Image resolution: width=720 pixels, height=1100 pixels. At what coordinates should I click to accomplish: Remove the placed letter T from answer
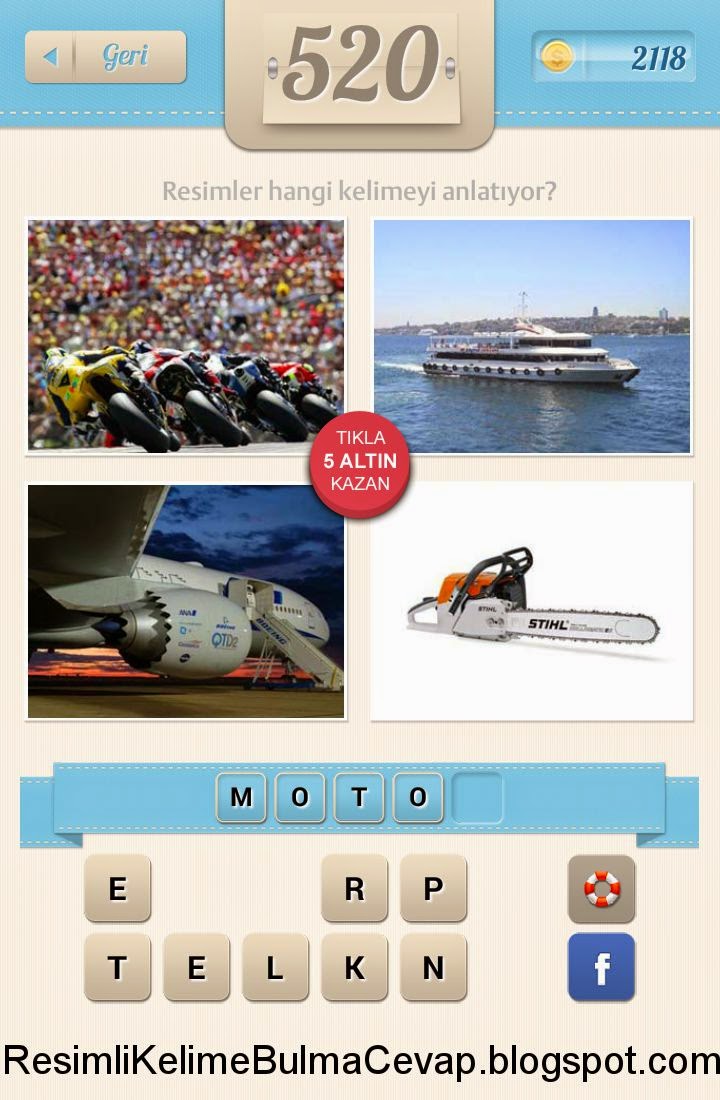point(359,797)
